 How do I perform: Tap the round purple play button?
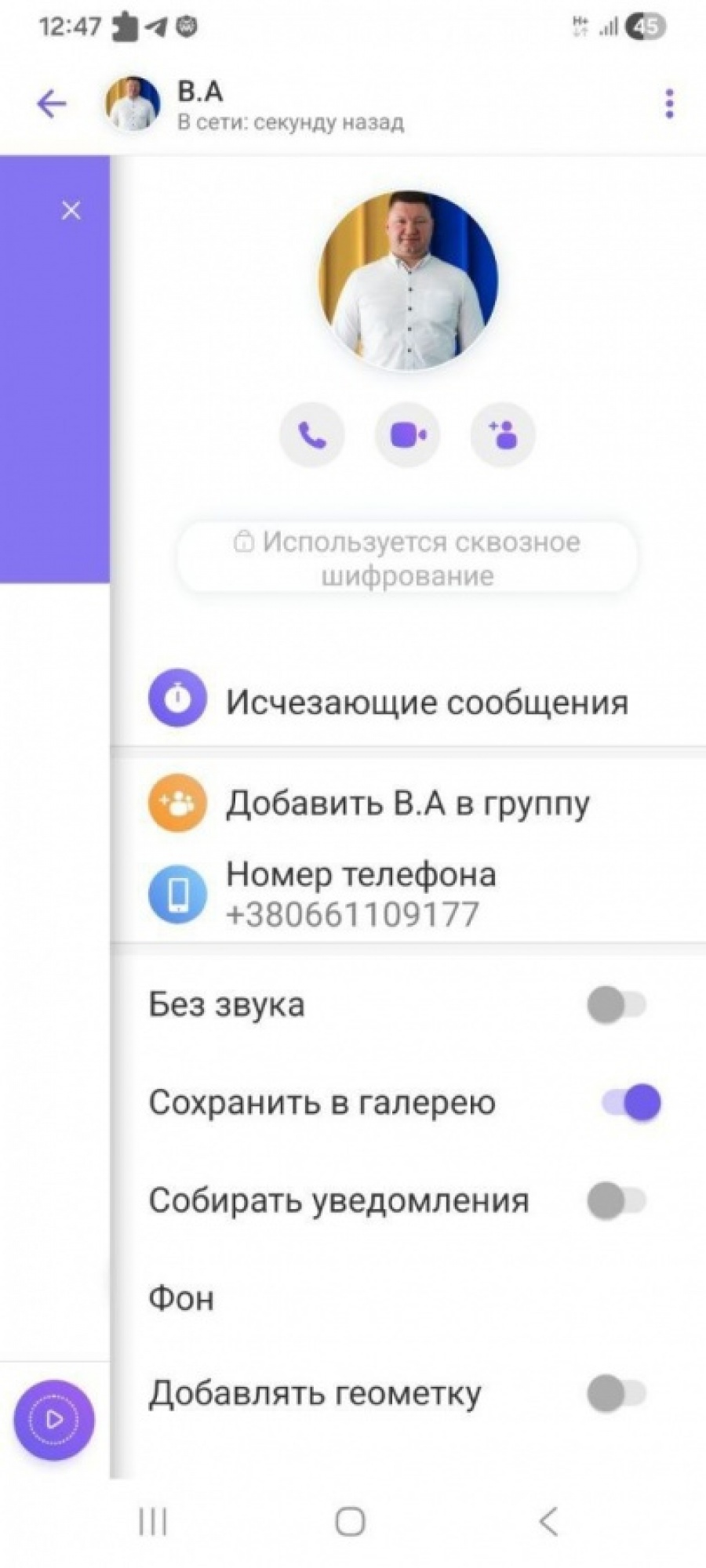point(54,1419)
